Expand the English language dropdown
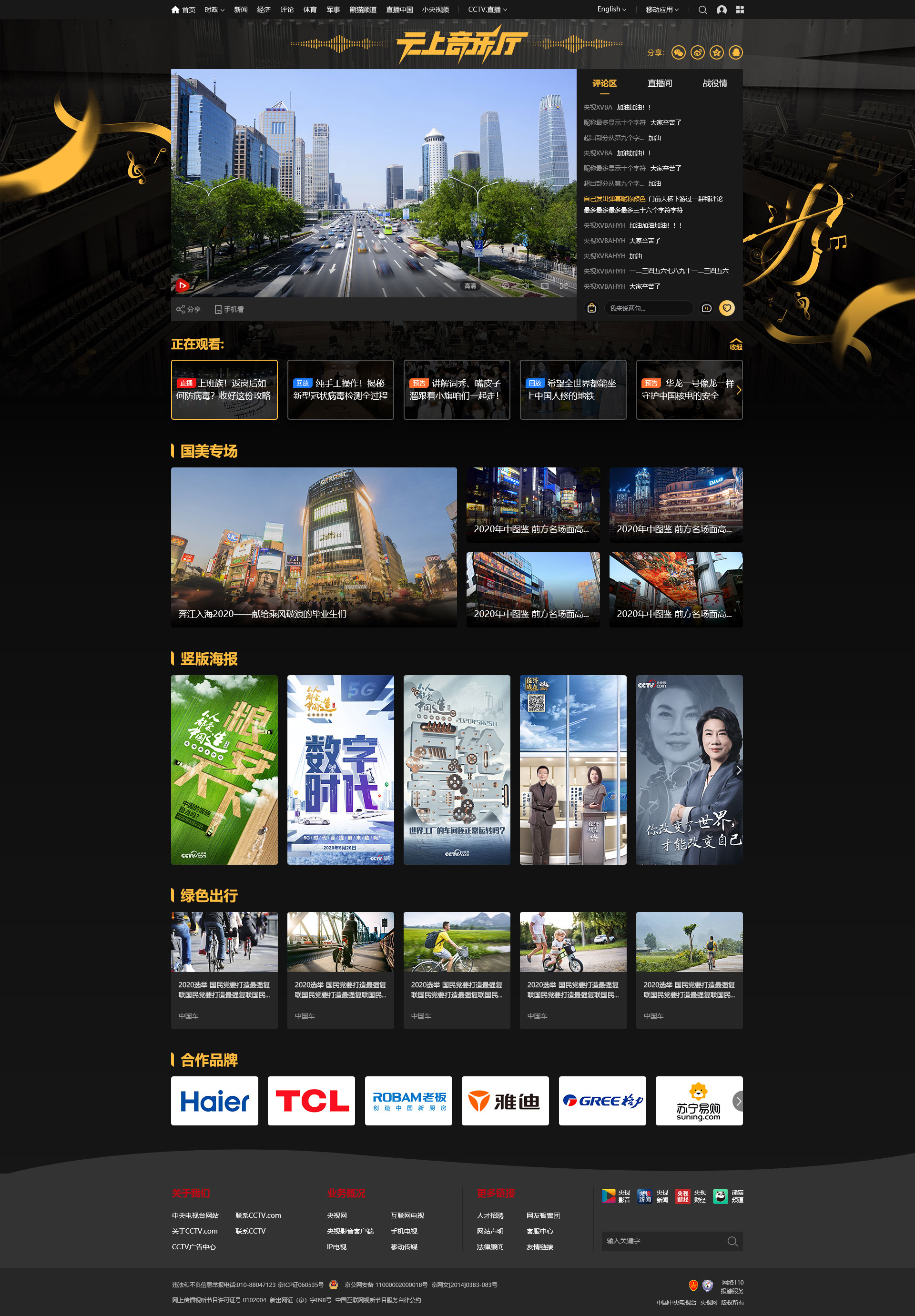The height and width of the screenshot is (1316, 915). [x=611, y=9]
